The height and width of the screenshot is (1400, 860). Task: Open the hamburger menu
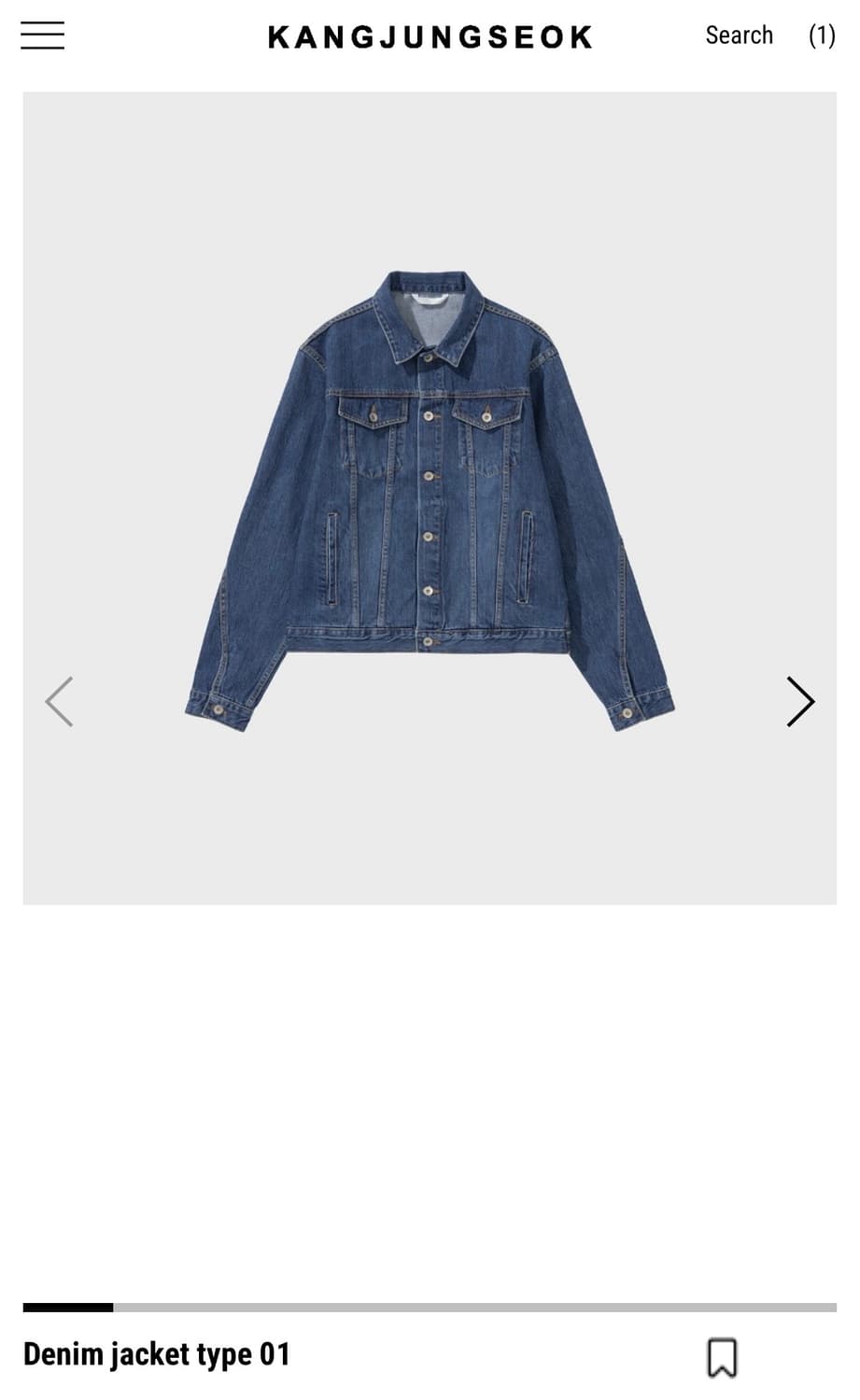coord(42,35)
